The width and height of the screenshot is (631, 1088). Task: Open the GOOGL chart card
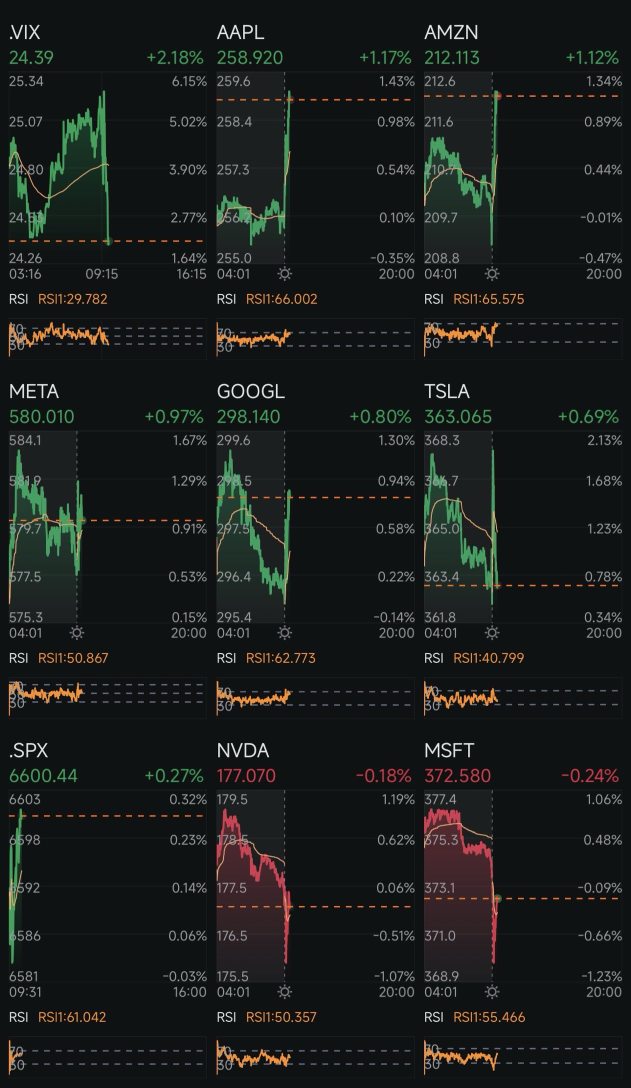[x=314, y=550]
